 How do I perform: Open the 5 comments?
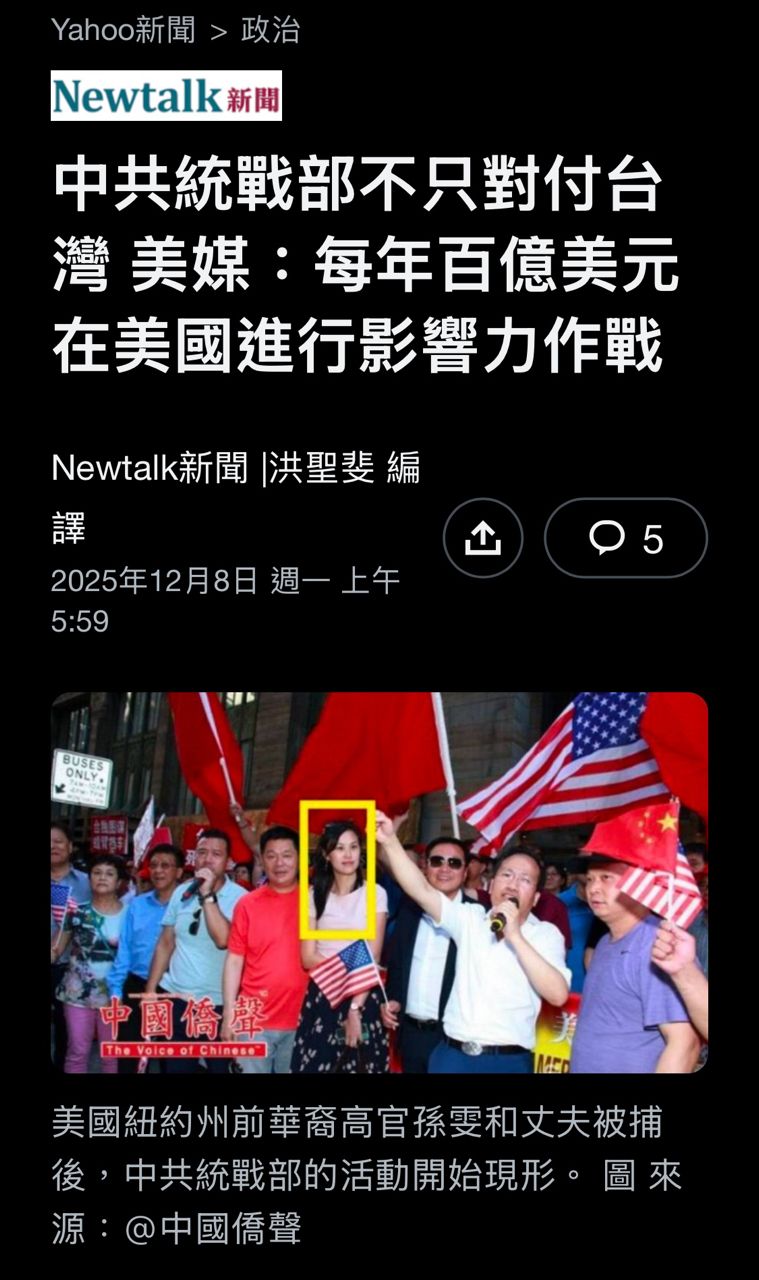[x=625, y=538]
